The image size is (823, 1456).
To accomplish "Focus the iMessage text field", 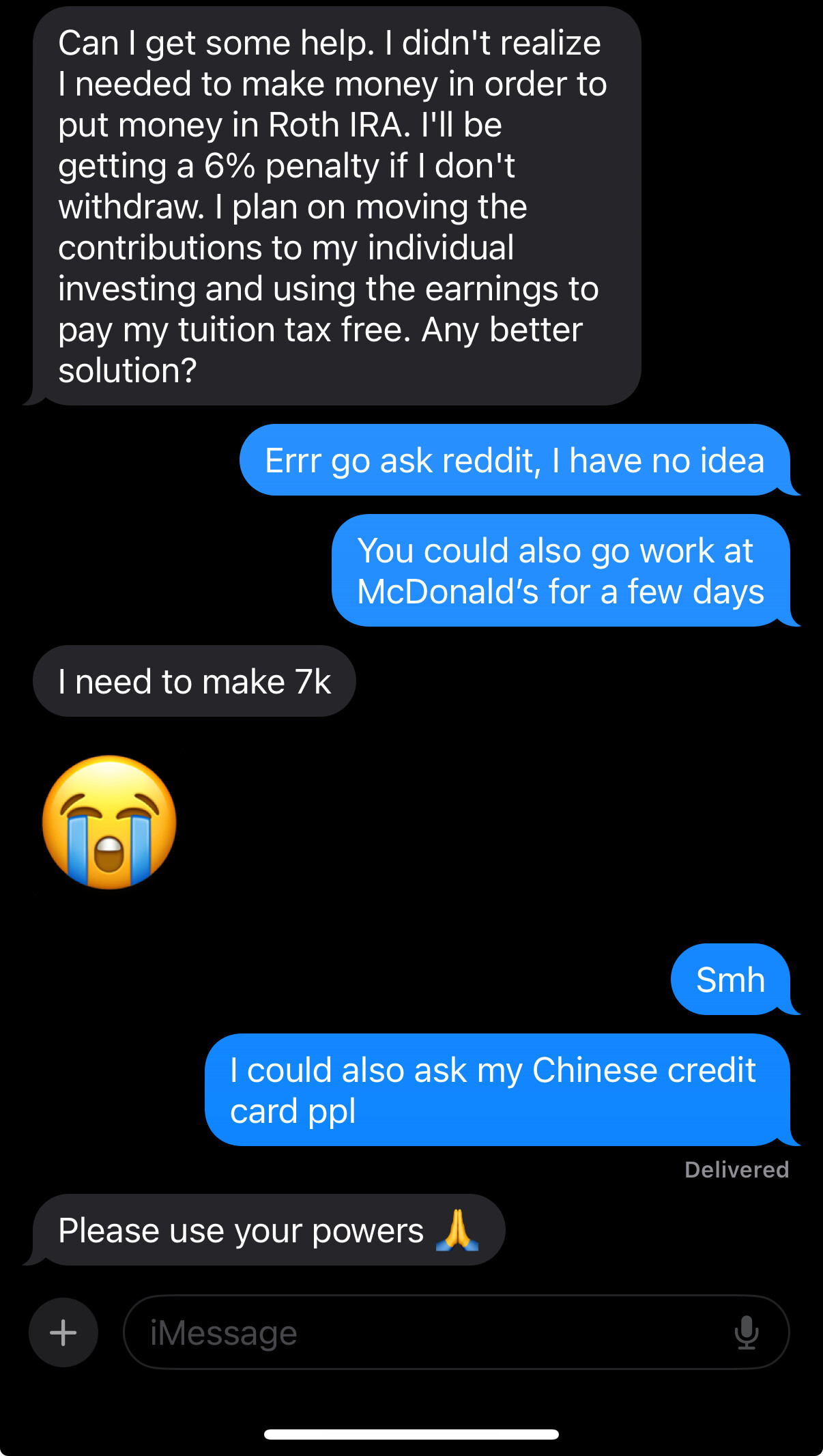I will pyautogui.click(x=423, y=1332).
